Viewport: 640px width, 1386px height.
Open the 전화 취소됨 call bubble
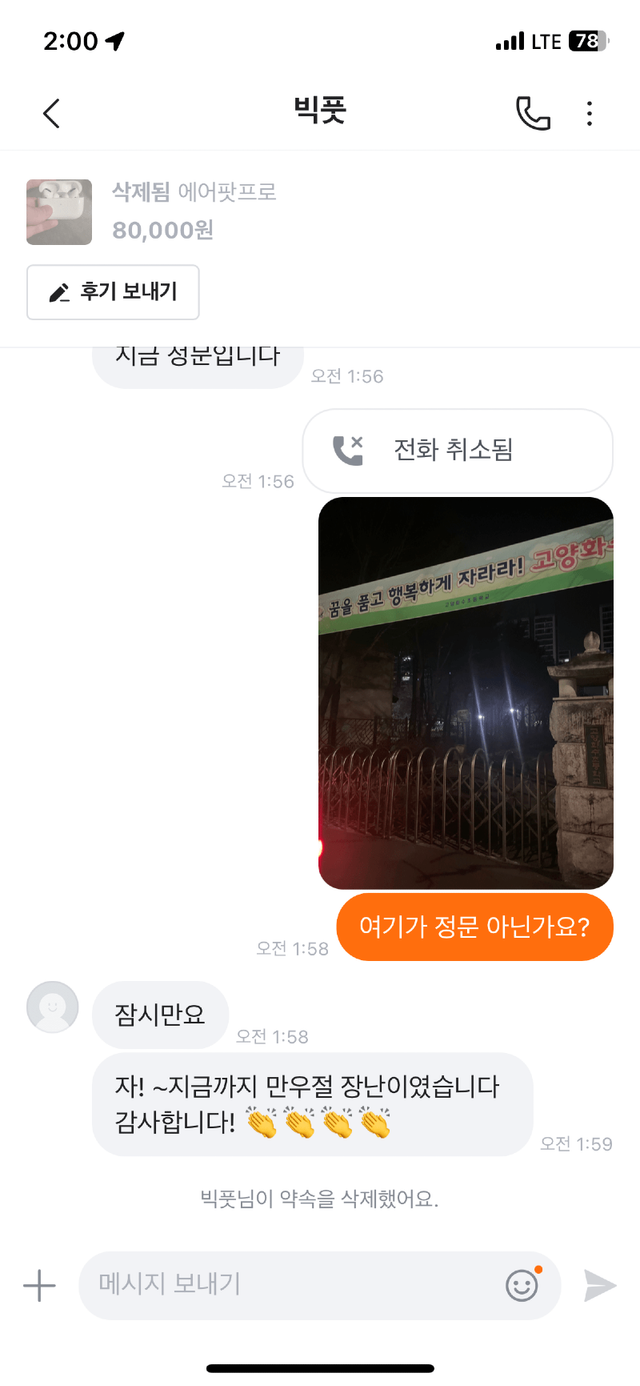point(458,450)
